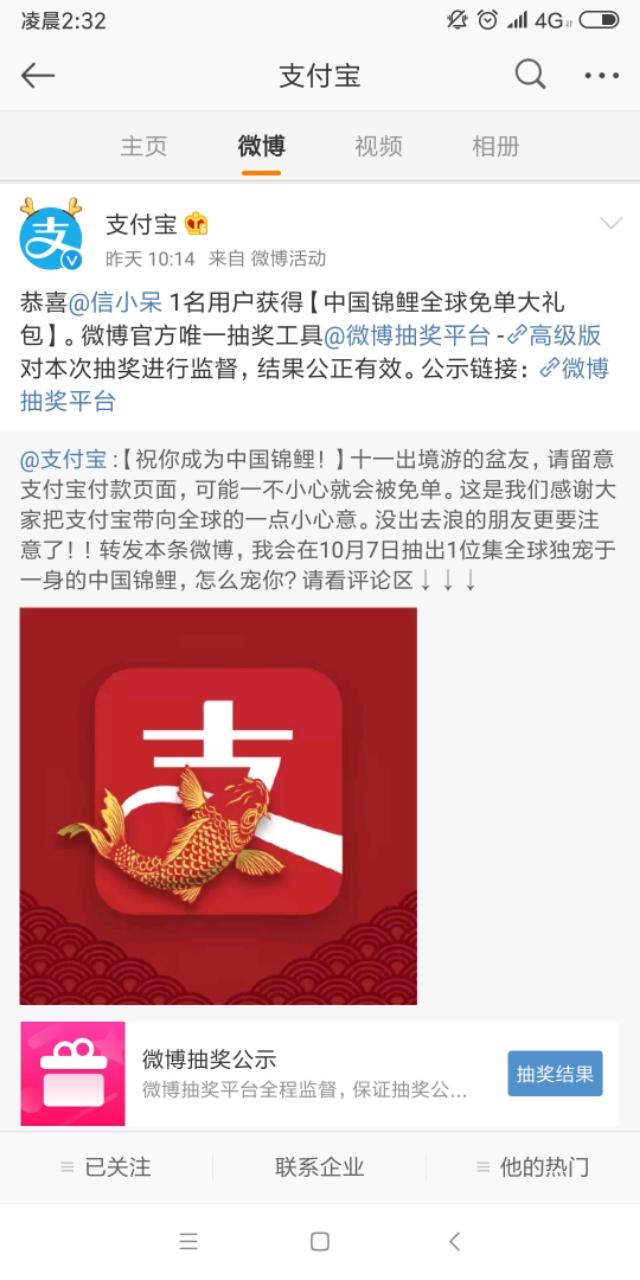640x1280 pixels.
Task: Tap 联系企业 at the bottom
Action: pos(319,1167)
